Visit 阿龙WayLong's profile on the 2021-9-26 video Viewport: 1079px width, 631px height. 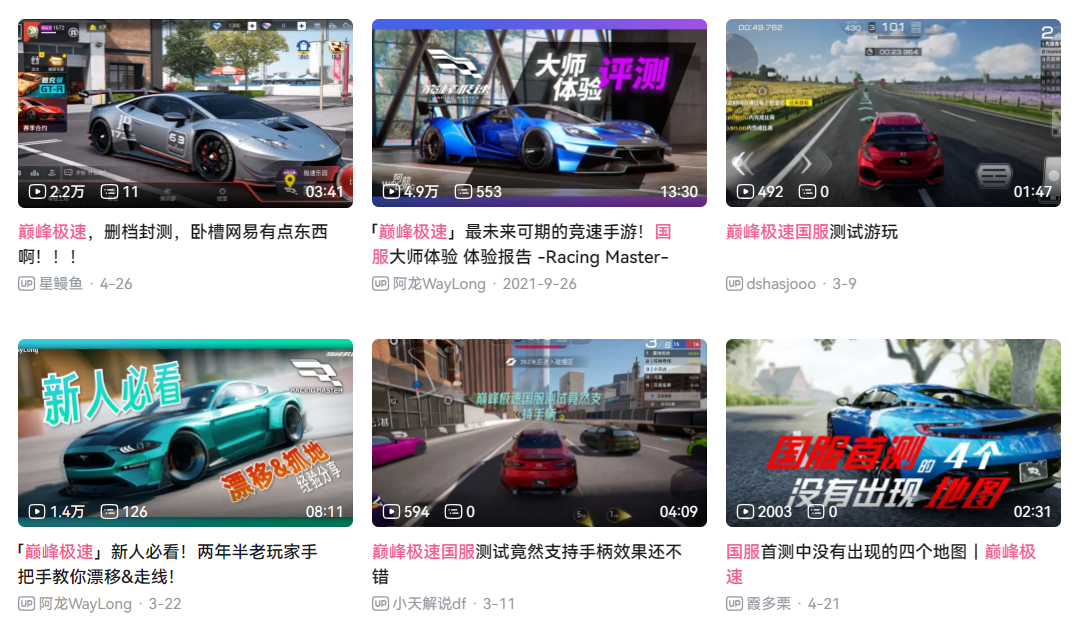439,284
